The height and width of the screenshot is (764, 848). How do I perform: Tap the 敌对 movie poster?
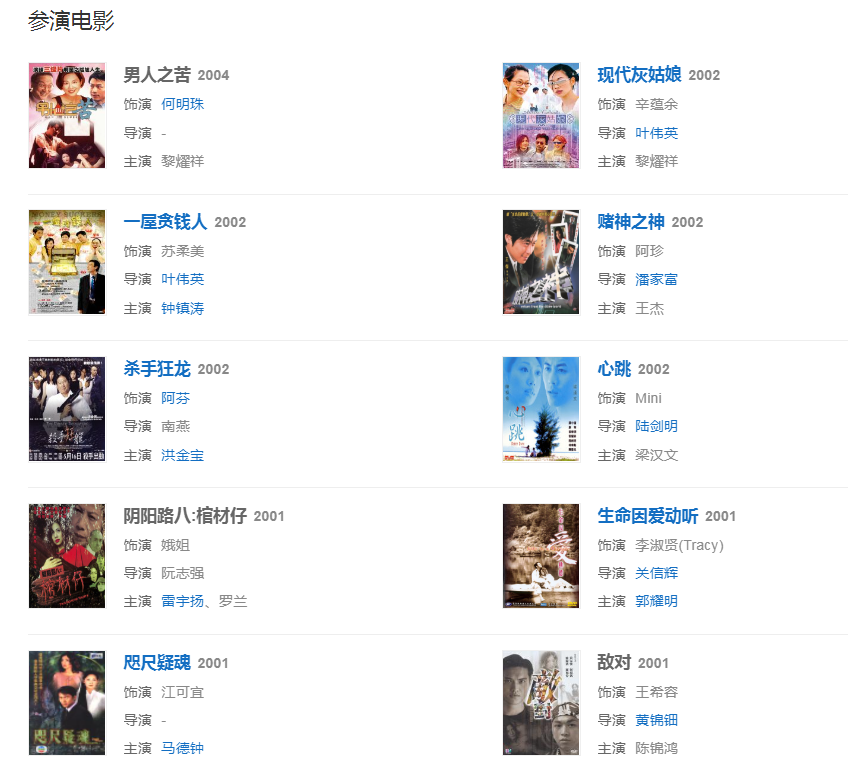541,703
